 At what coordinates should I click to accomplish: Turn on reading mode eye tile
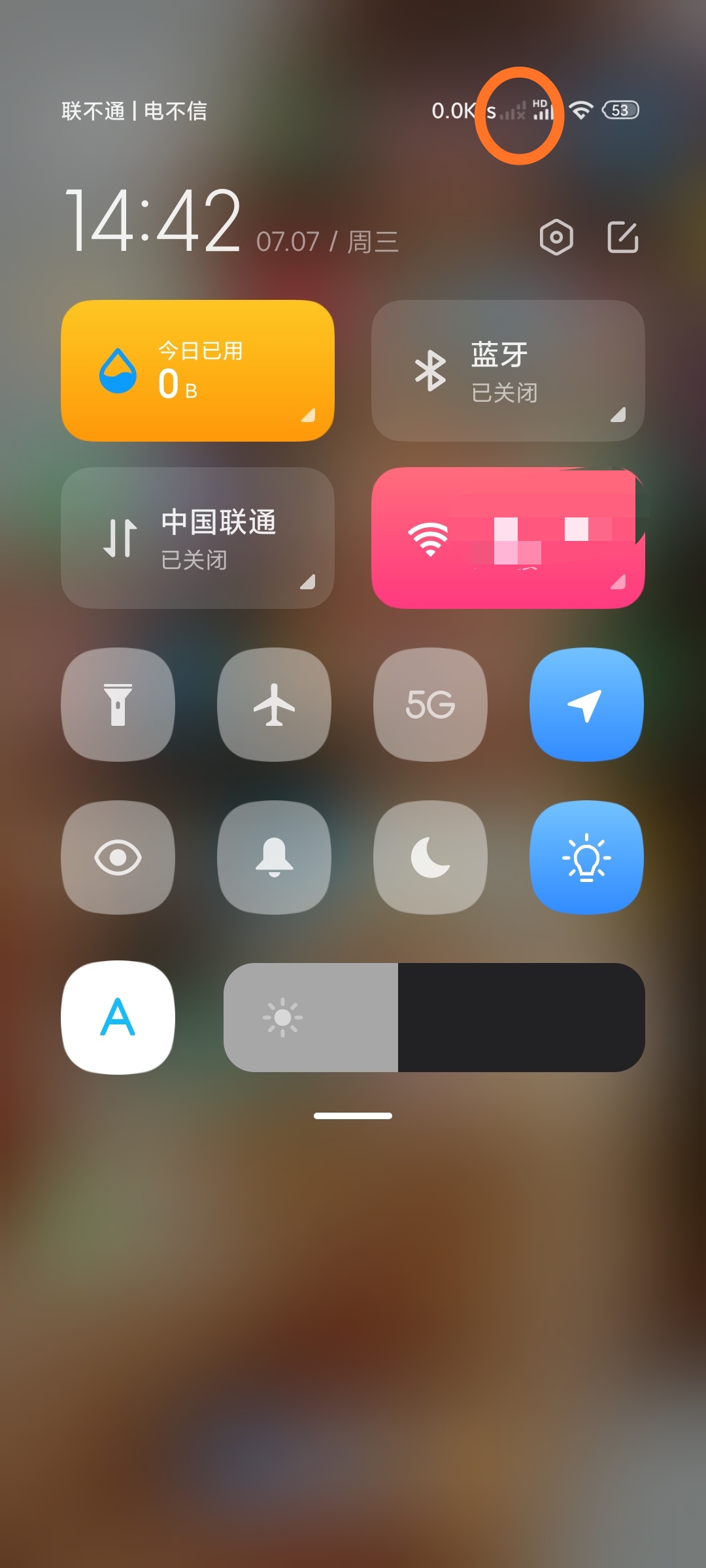tap(118, 857)
